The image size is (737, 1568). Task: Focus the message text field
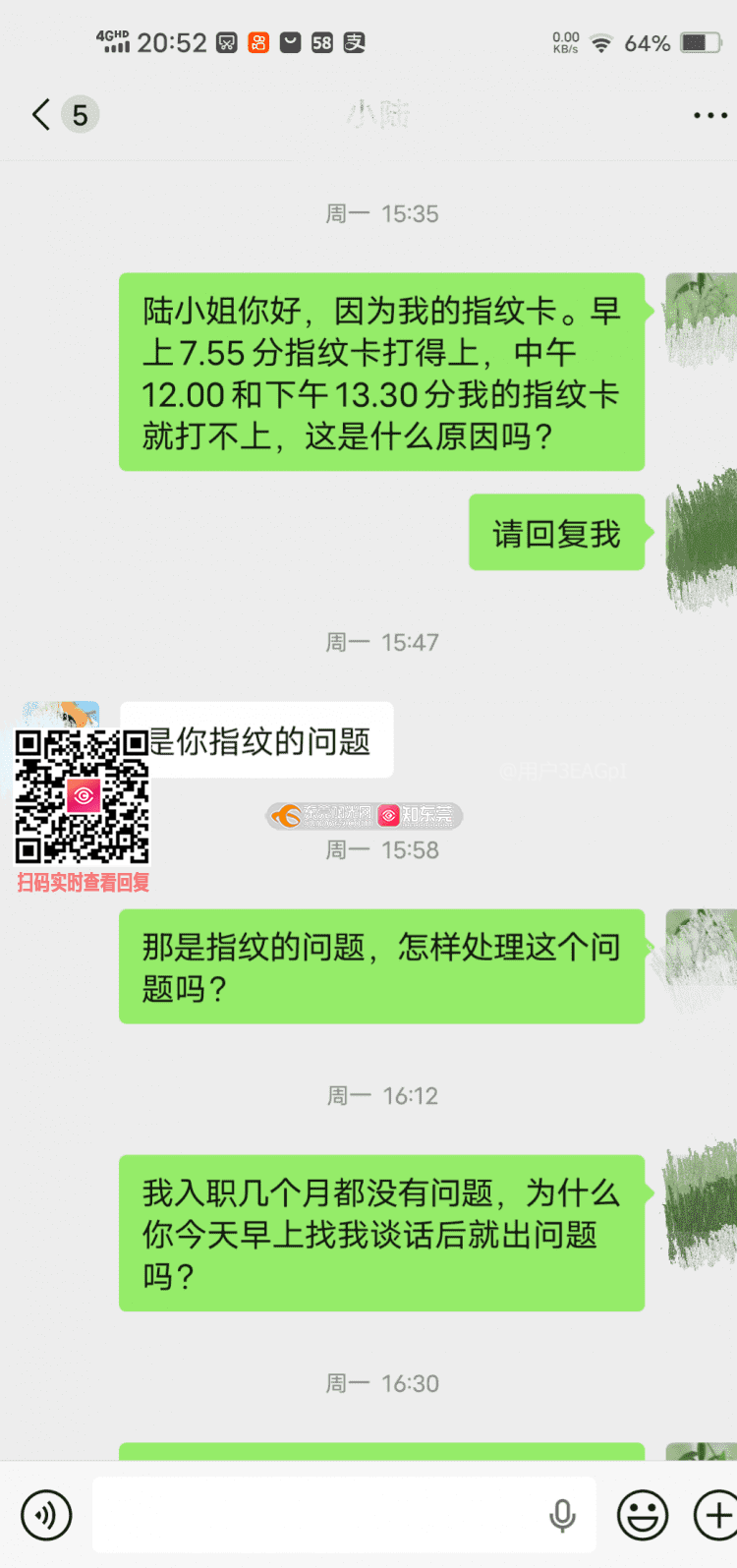[x=314, y=1515]
